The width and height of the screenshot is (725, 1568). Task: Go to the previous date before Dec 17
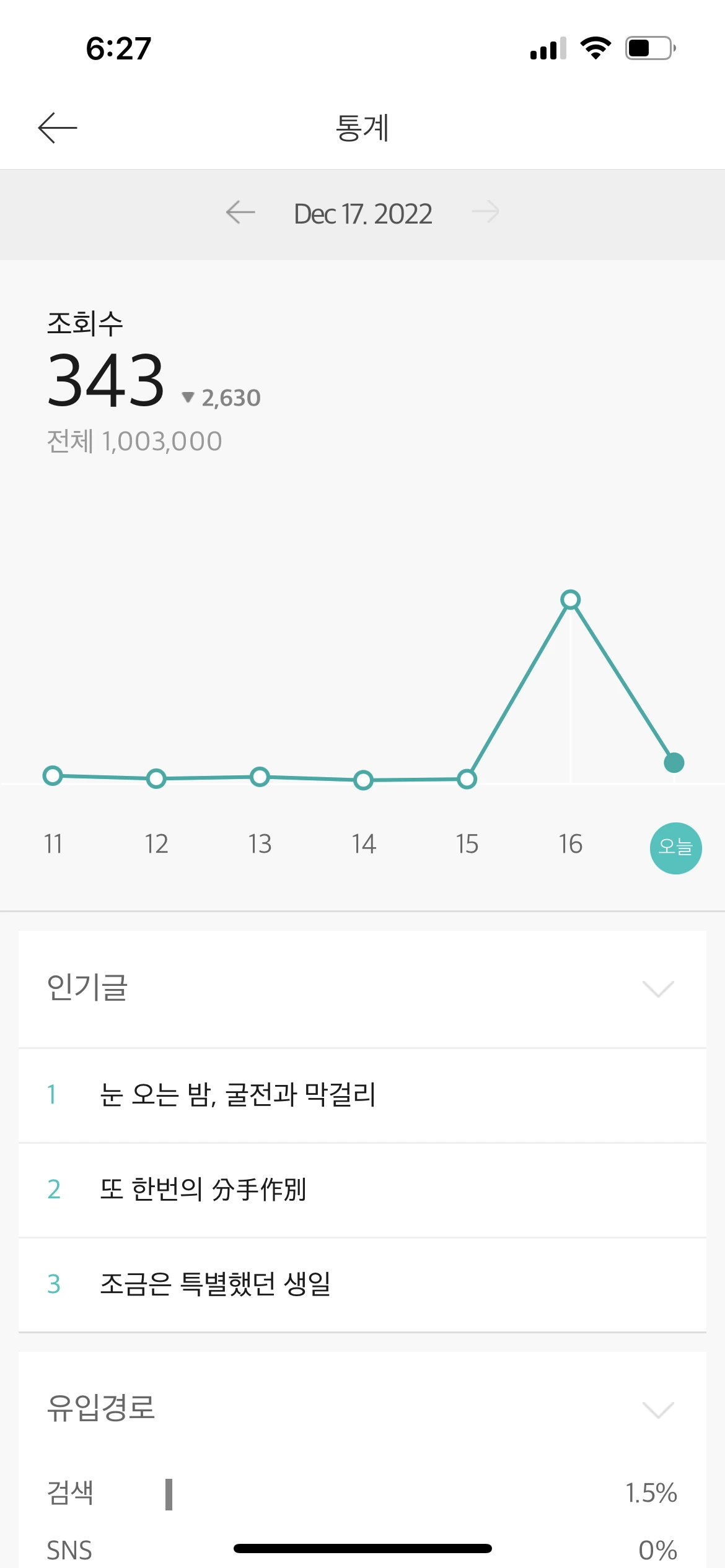(240, 212)
